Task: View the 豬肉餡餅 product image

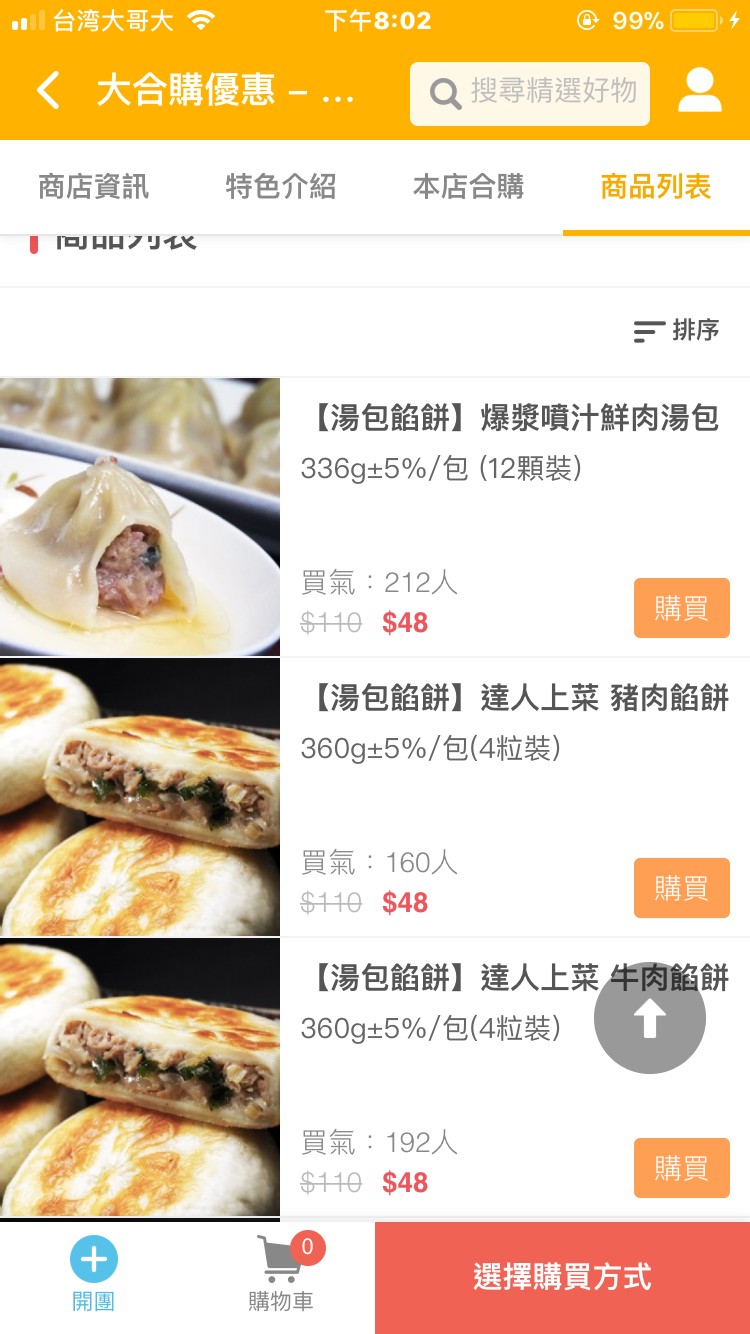Action: tap(140, 797)
